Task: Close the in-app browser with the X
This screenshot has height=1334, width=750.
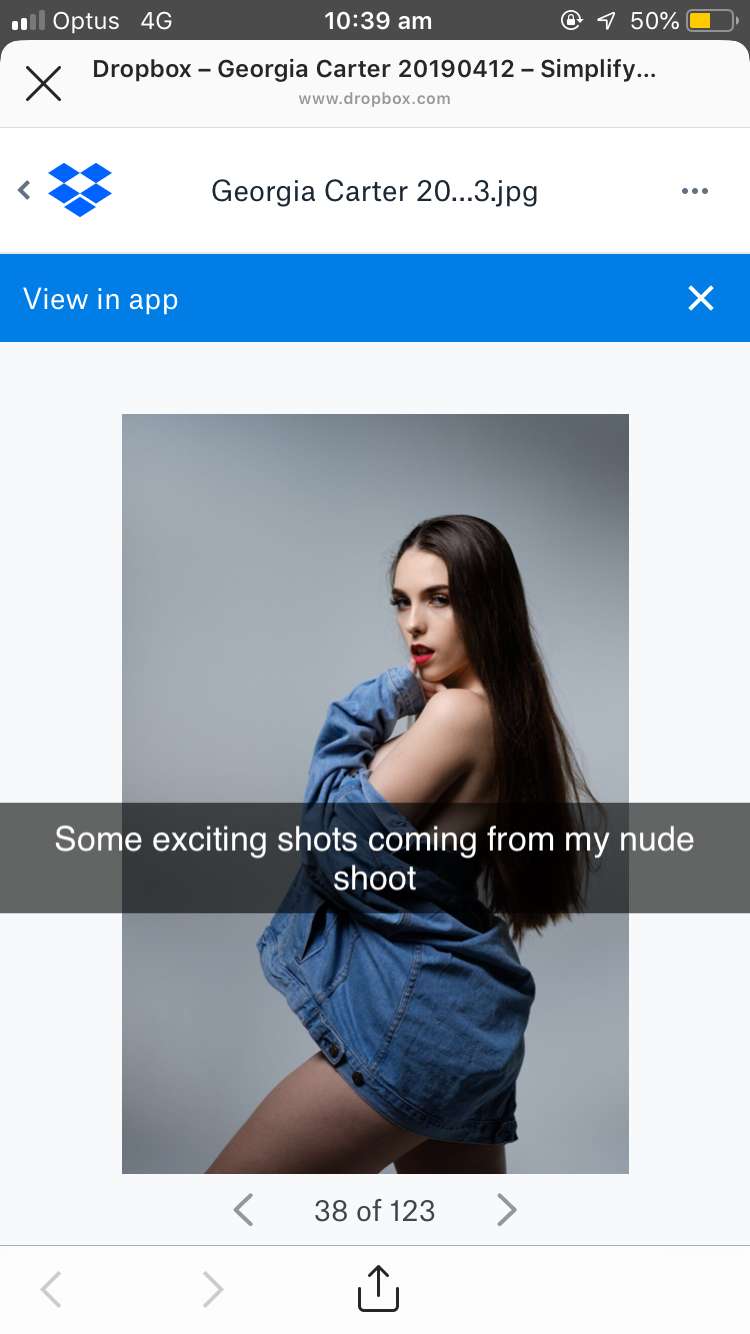Action: (43, 84)
